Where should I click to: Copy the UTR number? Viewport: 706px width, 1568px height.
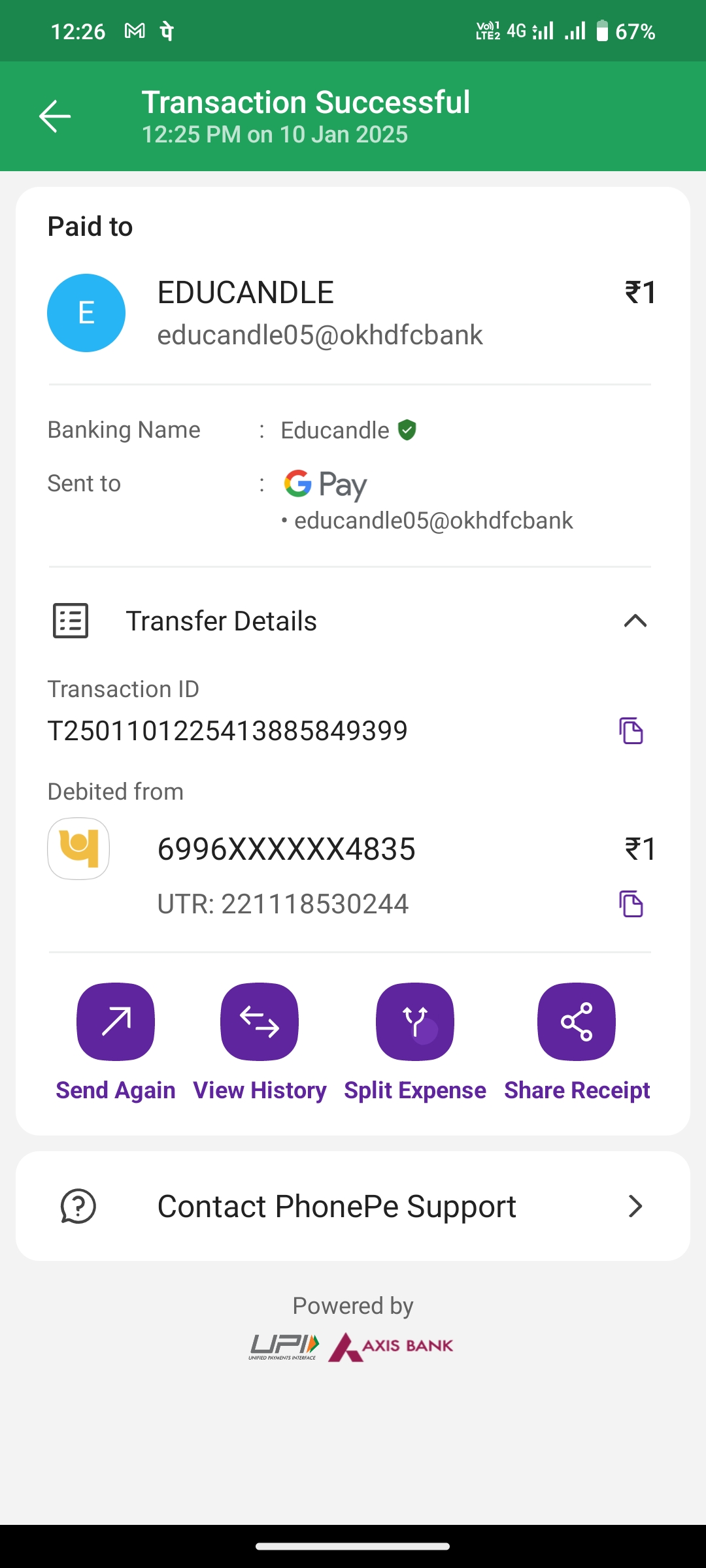(631, 904)
